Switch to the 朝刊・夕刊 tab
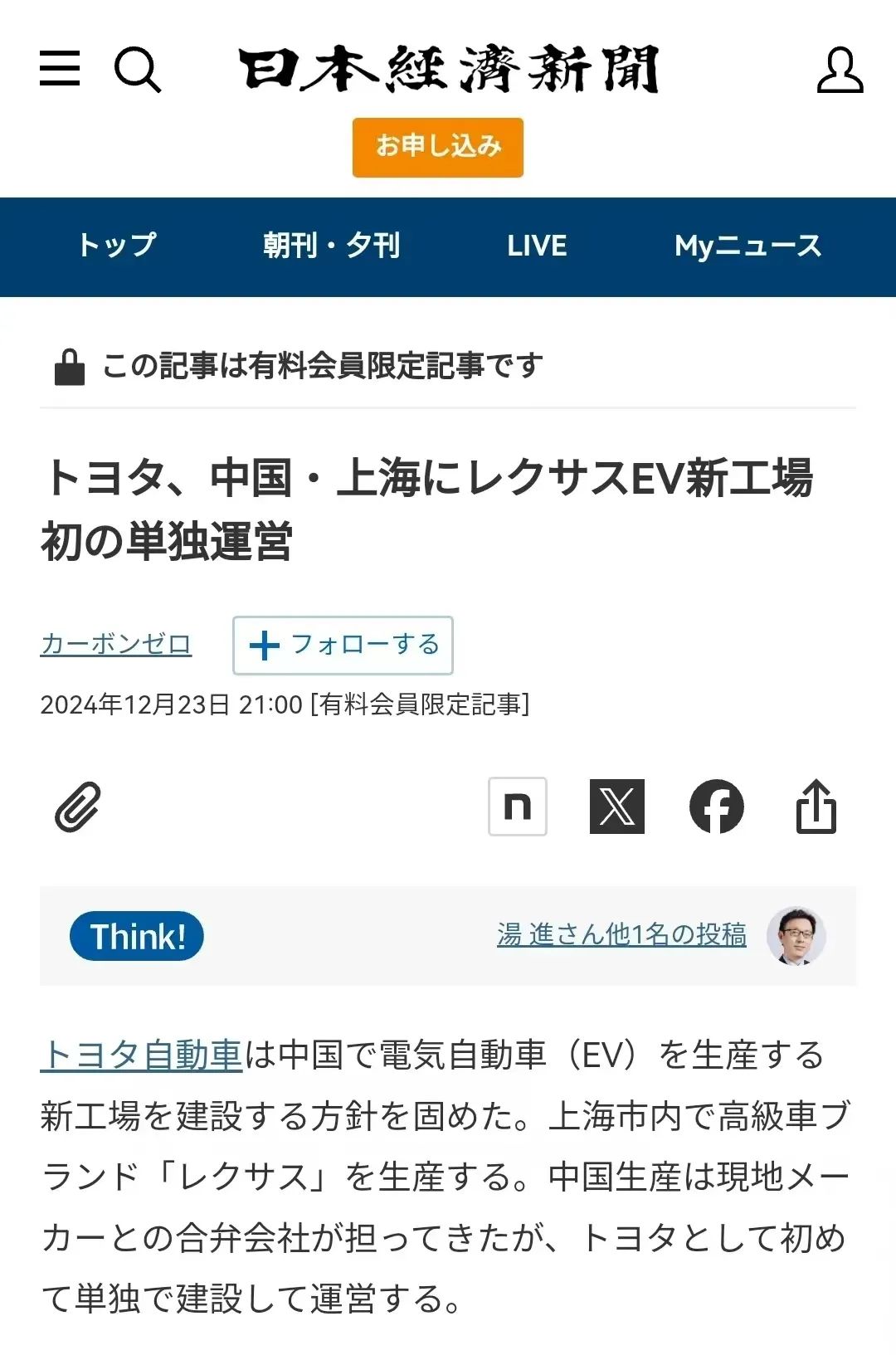This screenshot has width=896, height=1355. point(331,246)
